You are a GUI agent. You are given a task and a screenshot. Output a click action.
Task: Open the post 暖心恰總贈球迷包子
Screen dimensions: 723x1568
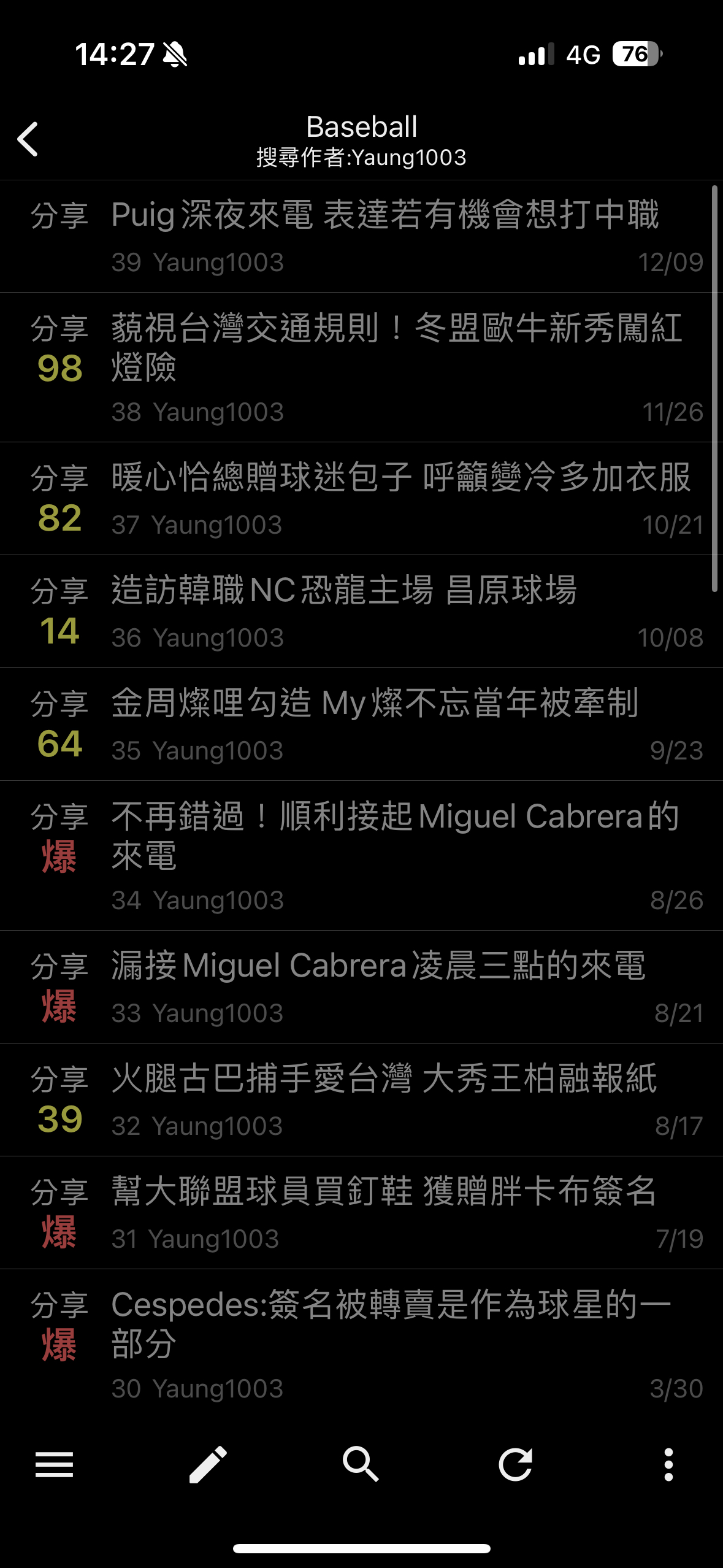361,499
